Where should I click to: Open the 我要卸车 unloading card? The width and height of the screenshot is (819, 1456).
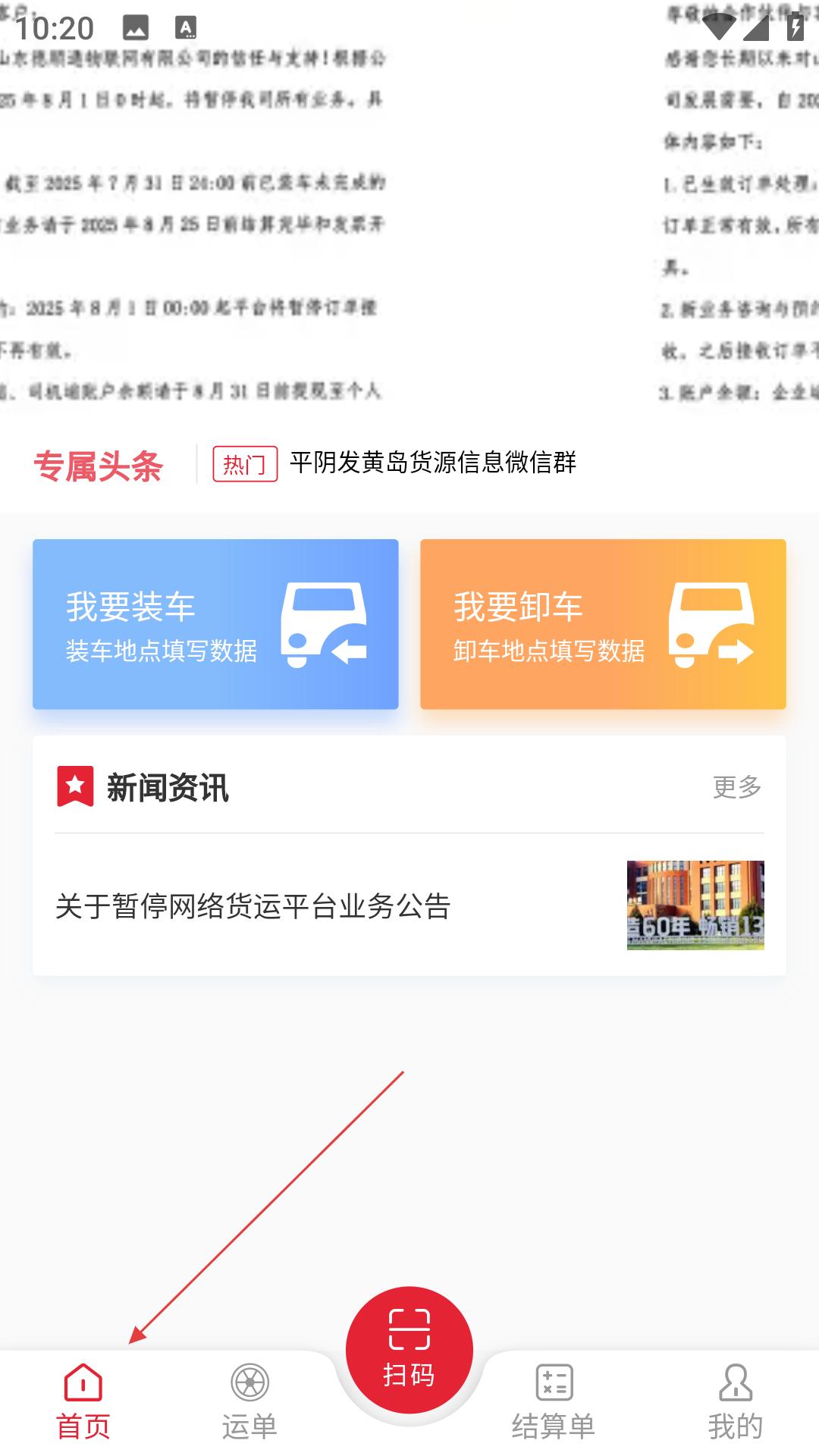[603, 624]
